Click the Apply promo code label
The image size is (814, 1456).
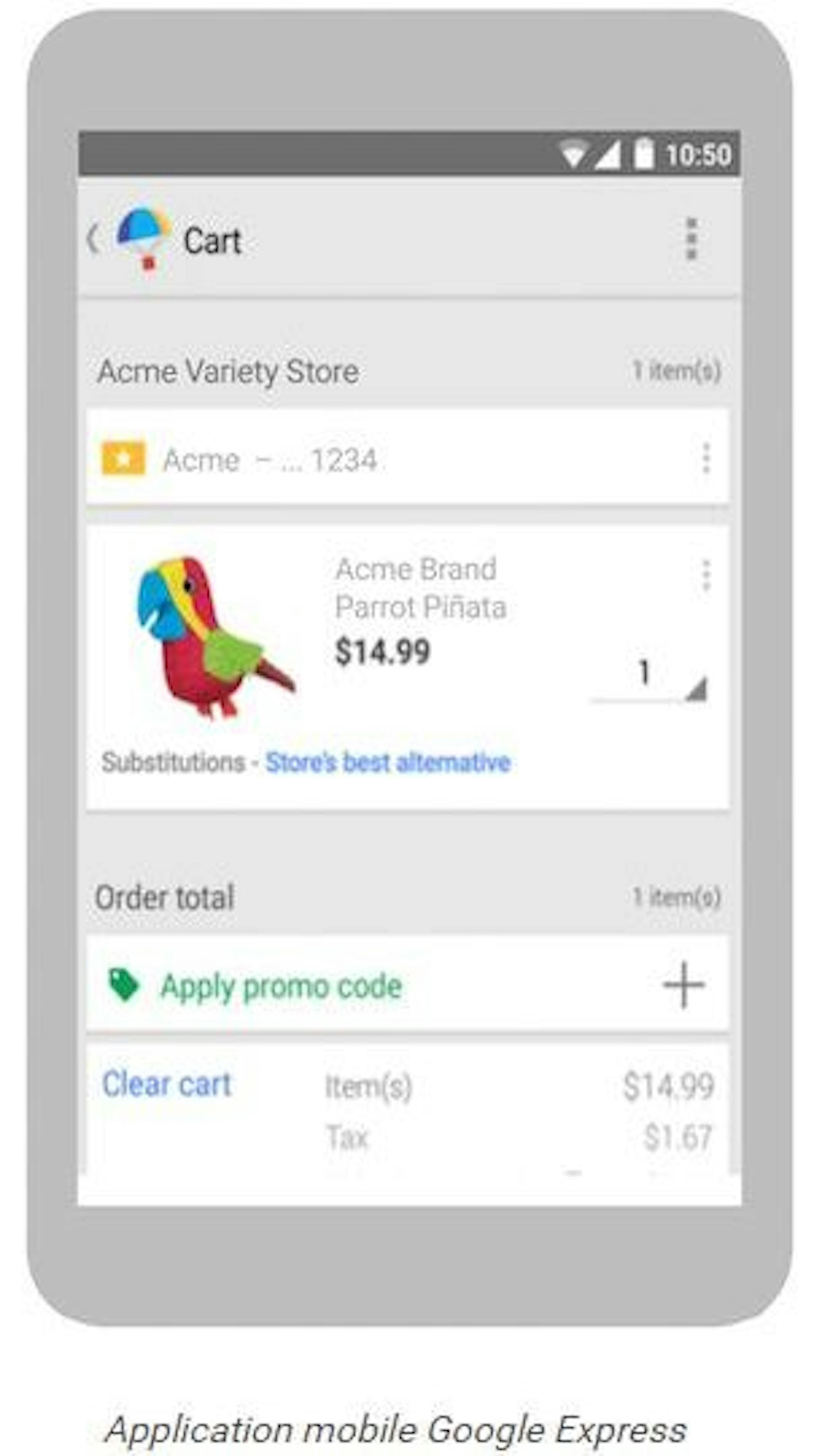[281, 985]
